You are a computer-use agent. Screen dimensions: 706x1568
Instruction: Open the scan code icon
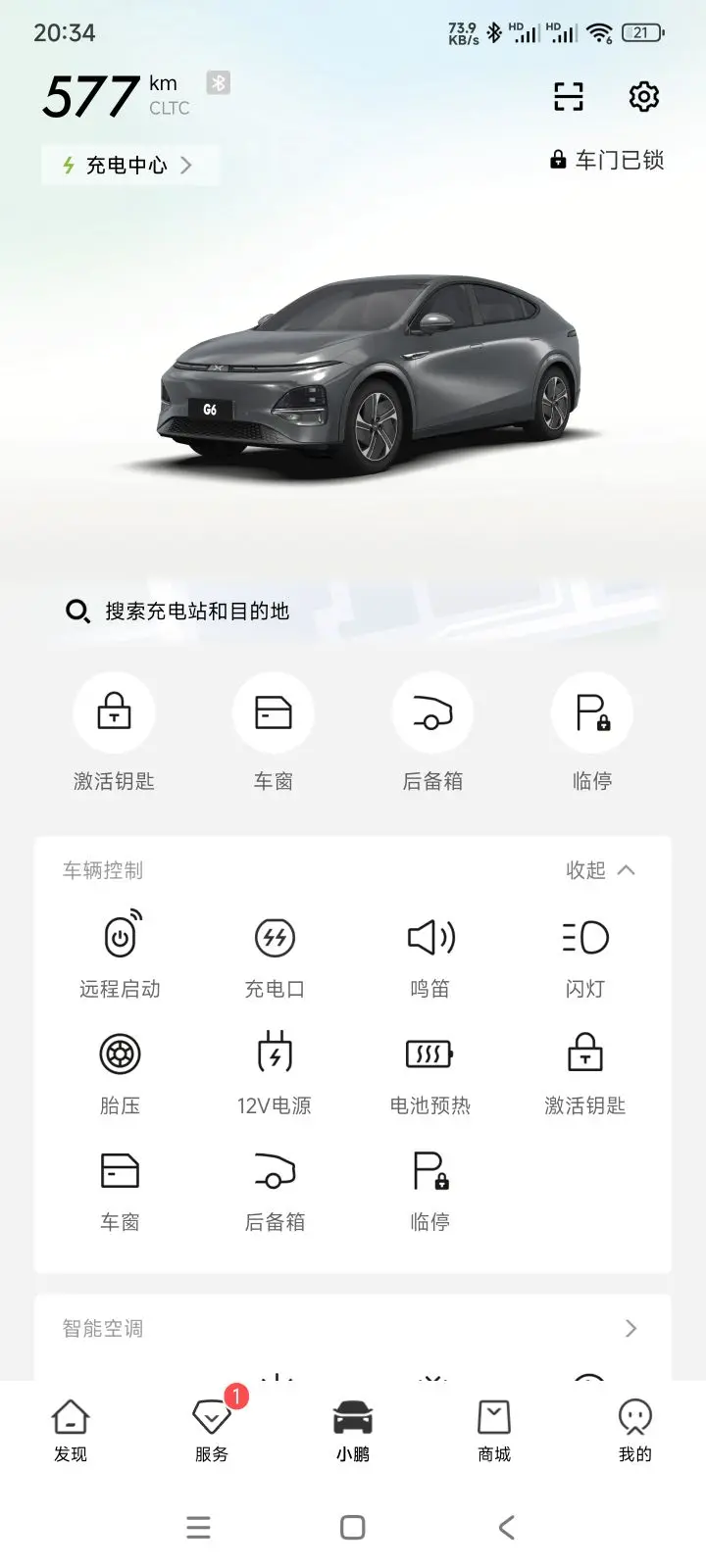coord(569,96)
